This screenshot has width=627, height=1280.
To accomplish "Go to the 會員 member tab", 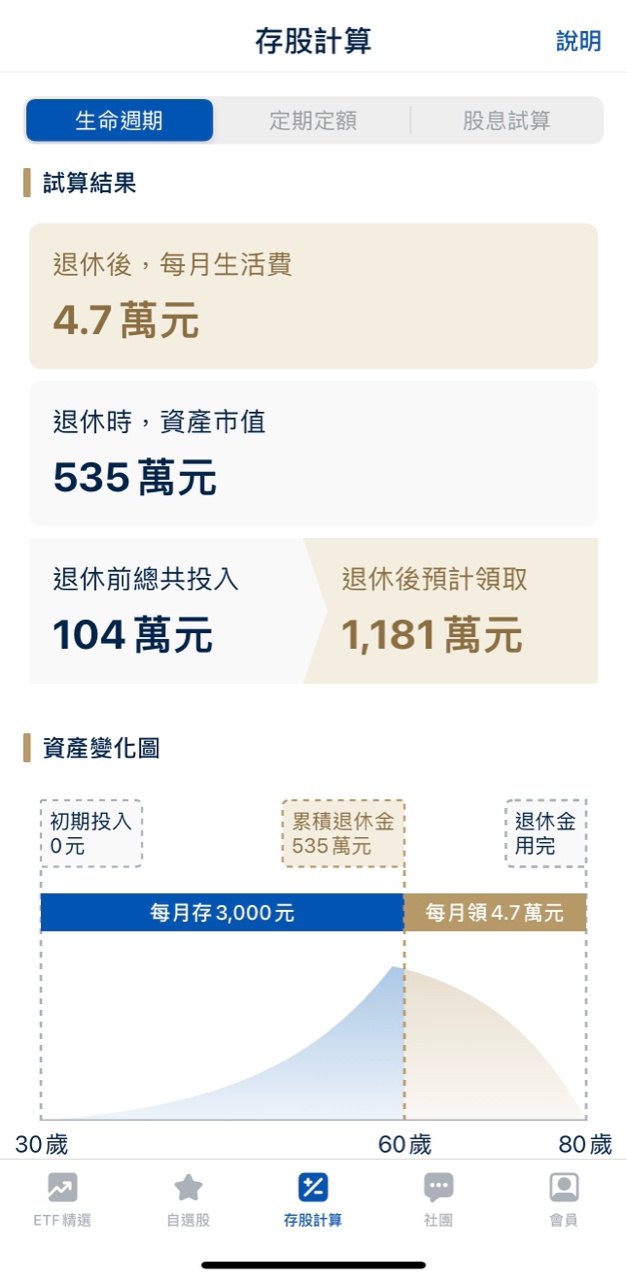I will point(564,1199).
